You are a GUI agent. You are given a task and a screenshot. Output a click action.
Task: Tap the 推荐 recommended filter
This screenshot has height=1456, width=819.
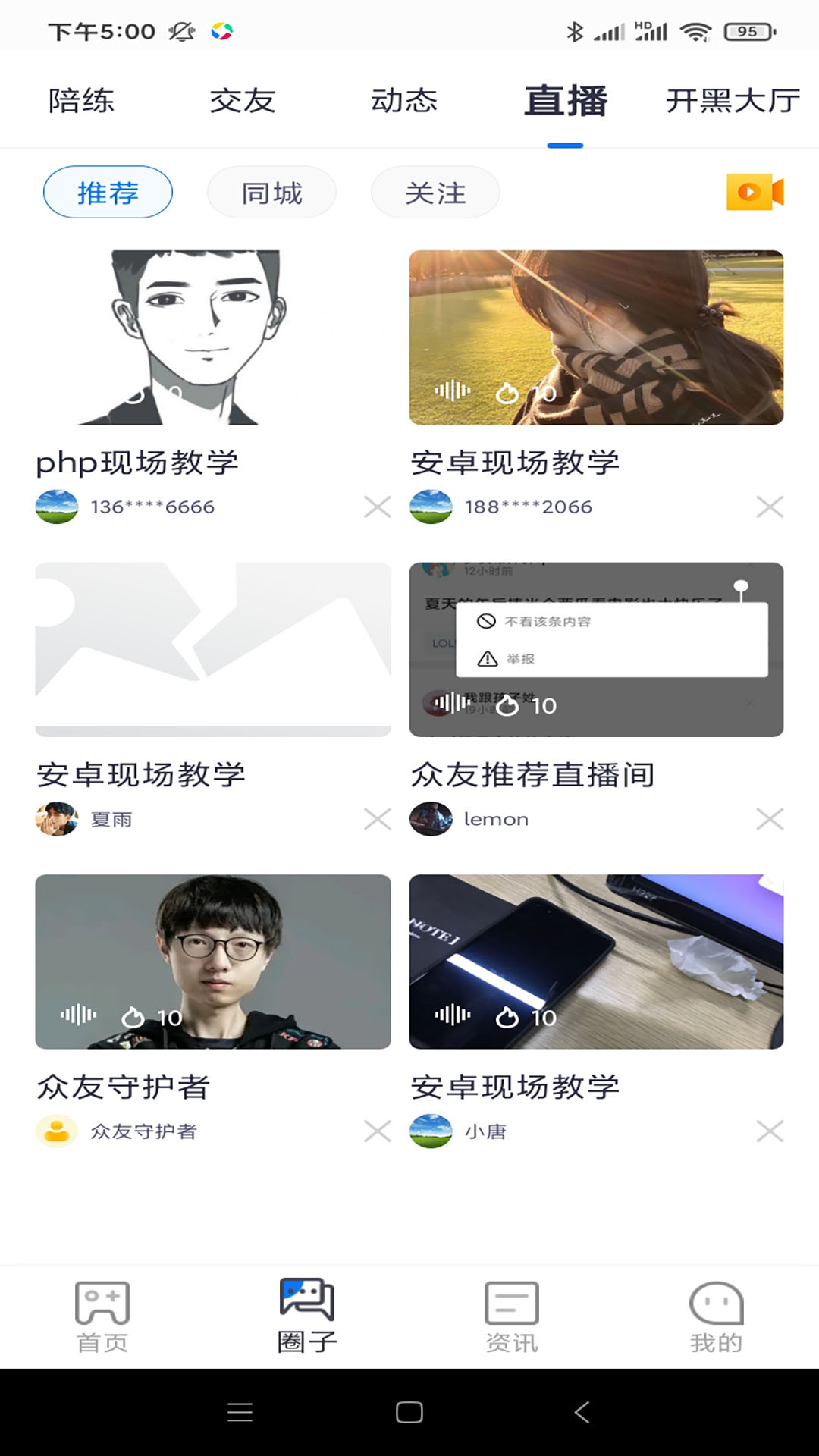pyautogui.click(x=107, y=193)
